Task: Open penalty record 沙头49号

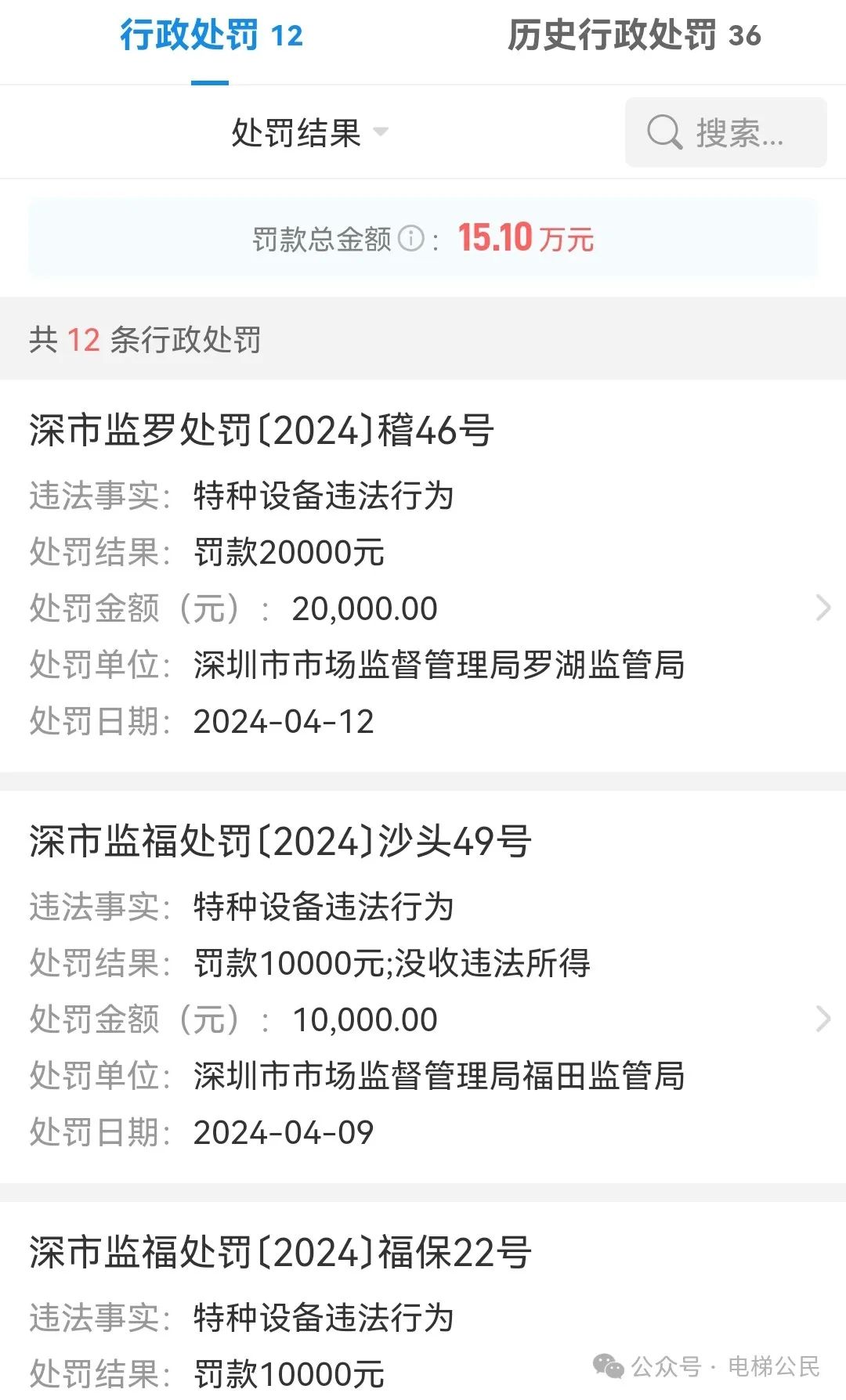Action: click(x=423, y=987)
